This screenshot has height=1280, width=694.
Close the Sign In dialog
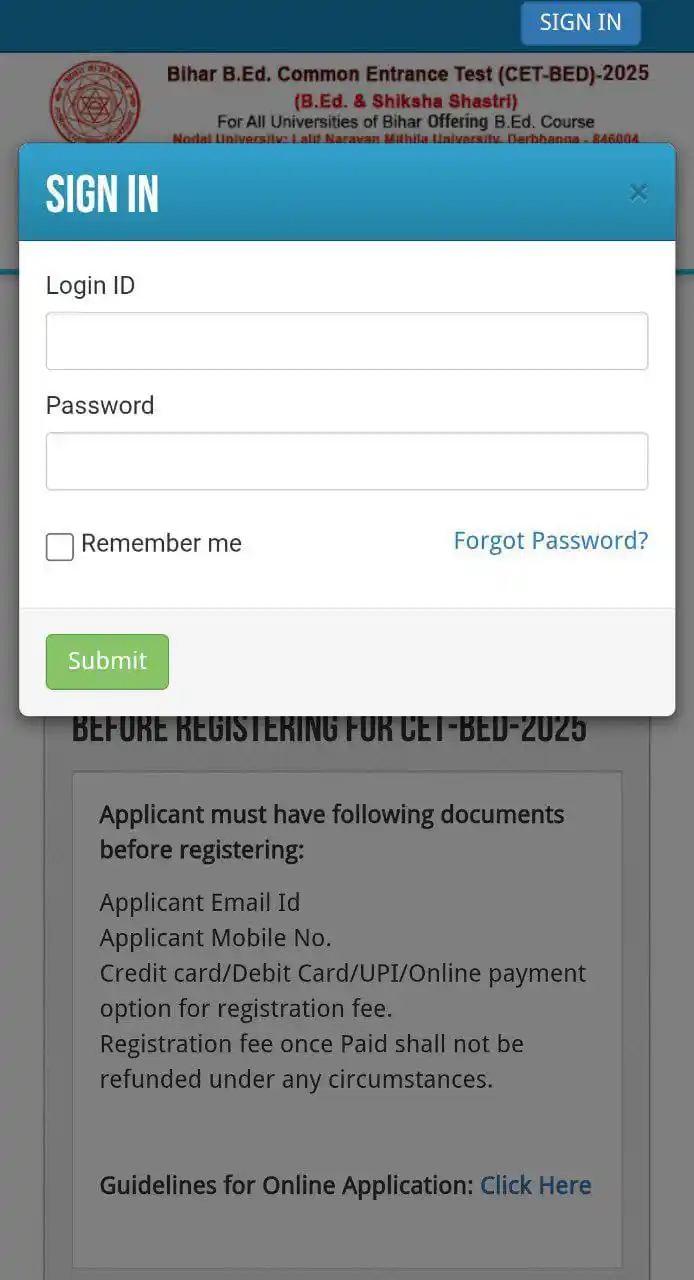click(x=638, y=193)
